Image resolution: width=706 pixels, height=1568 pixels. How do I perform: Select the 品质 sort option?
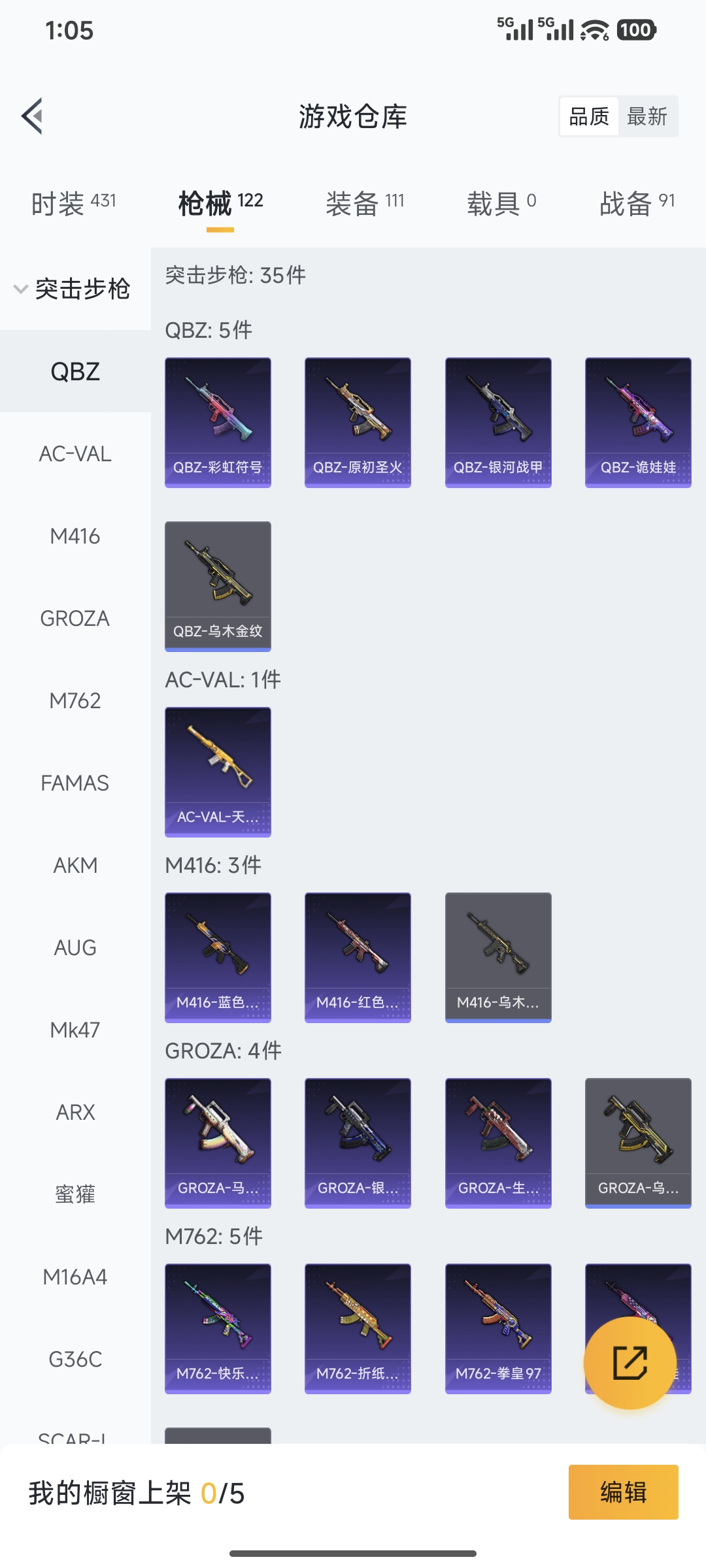[589, 117]
